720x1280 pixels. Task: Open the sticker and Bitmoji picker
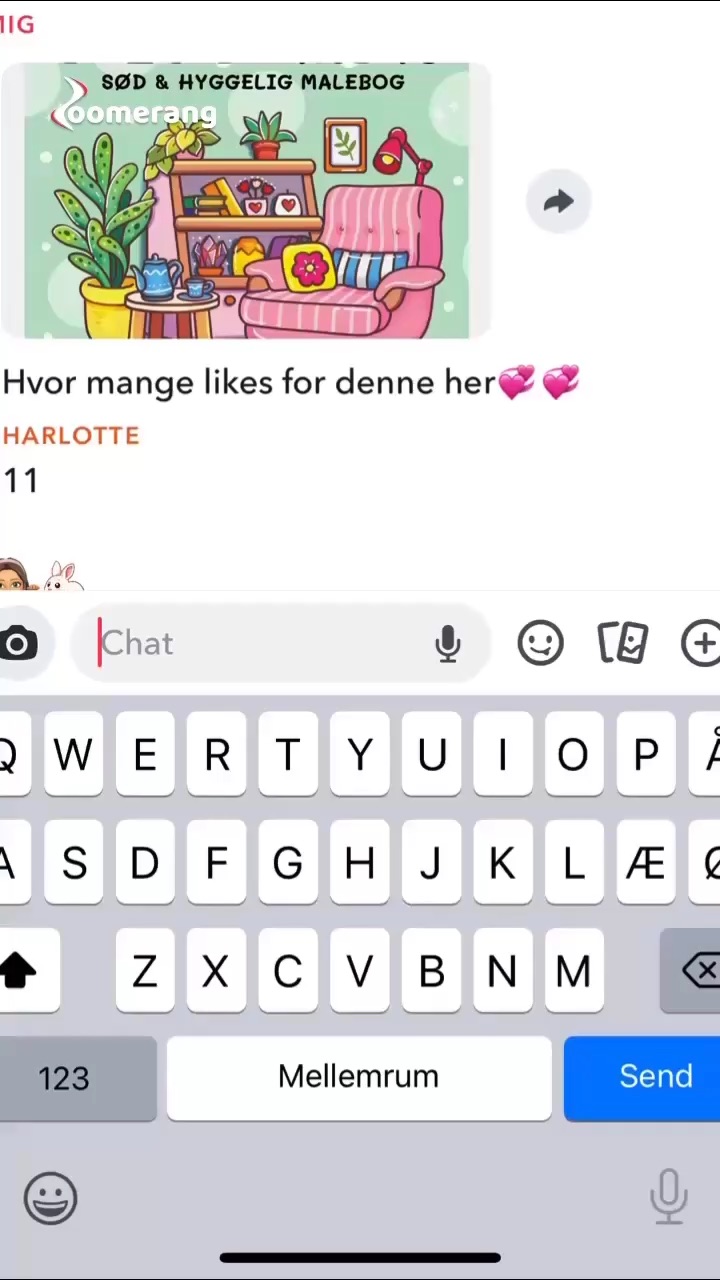click(540, 643)
